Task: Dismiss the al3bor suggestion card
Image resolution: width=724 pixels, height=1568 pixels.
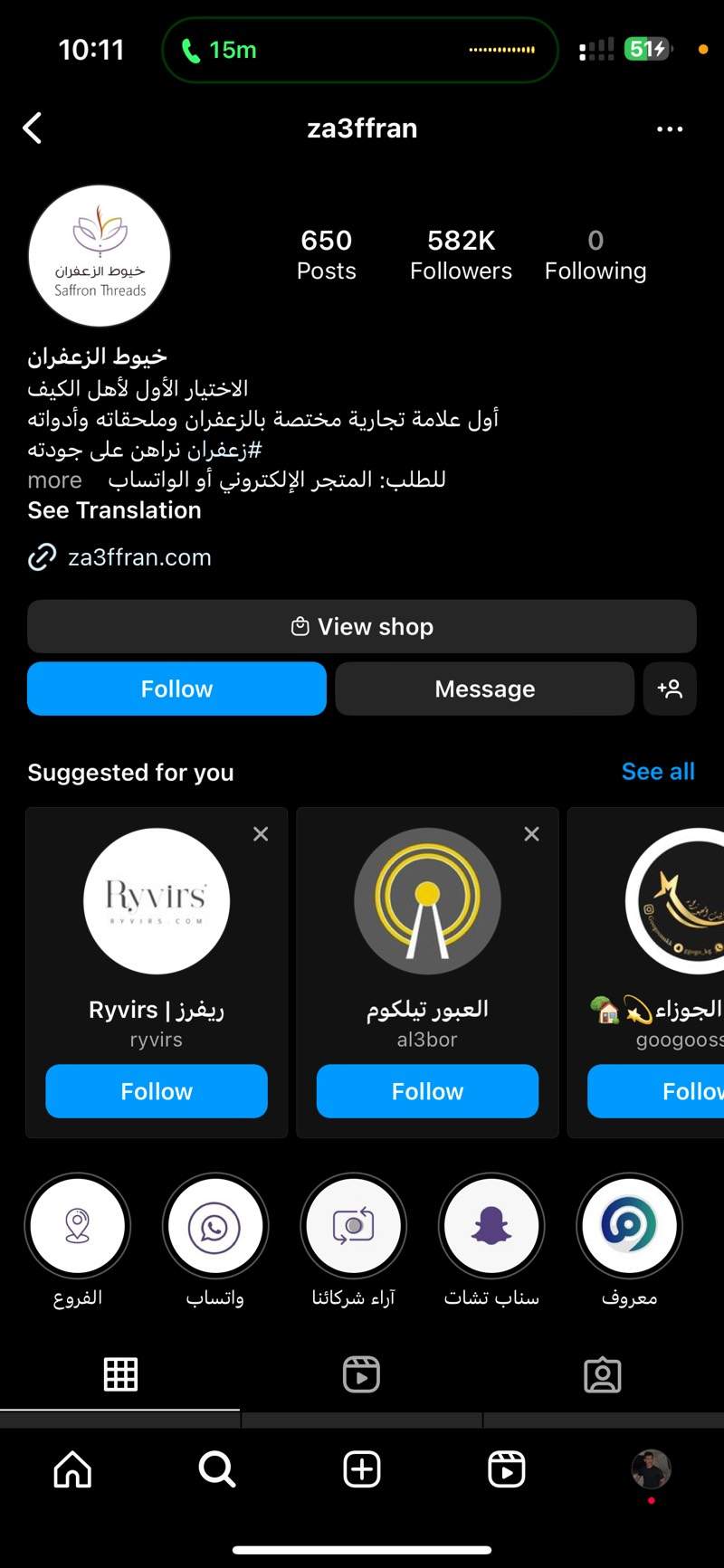Action: click(531, 834)
